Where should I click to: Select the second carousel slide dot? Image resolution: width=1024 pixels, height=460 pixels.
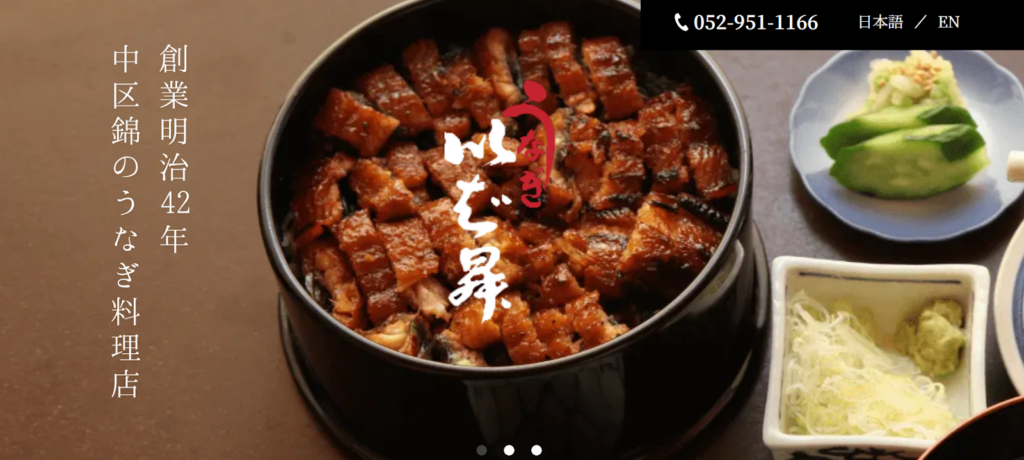(509, 450)
